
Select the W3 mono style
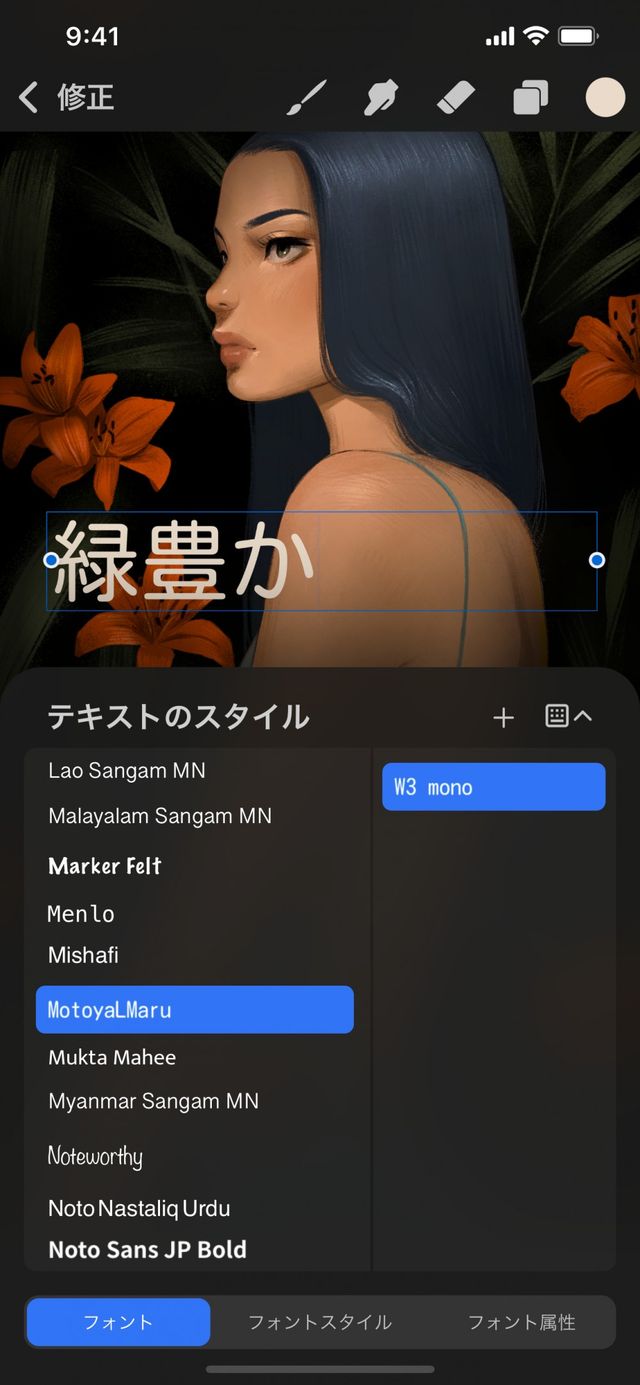coord(493,787)
